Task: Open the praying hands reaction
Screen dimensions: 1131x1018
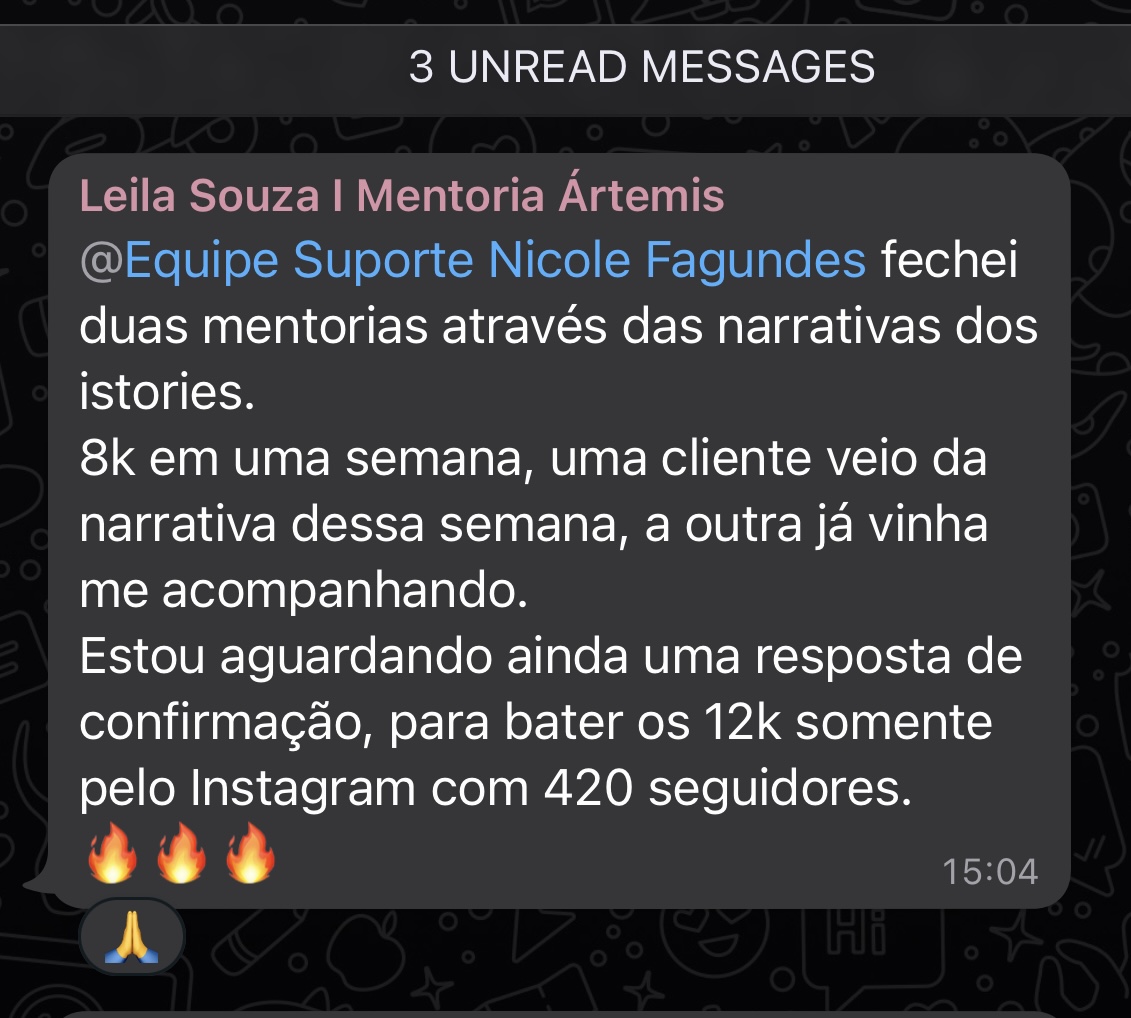Action: [x=131, y=938]
